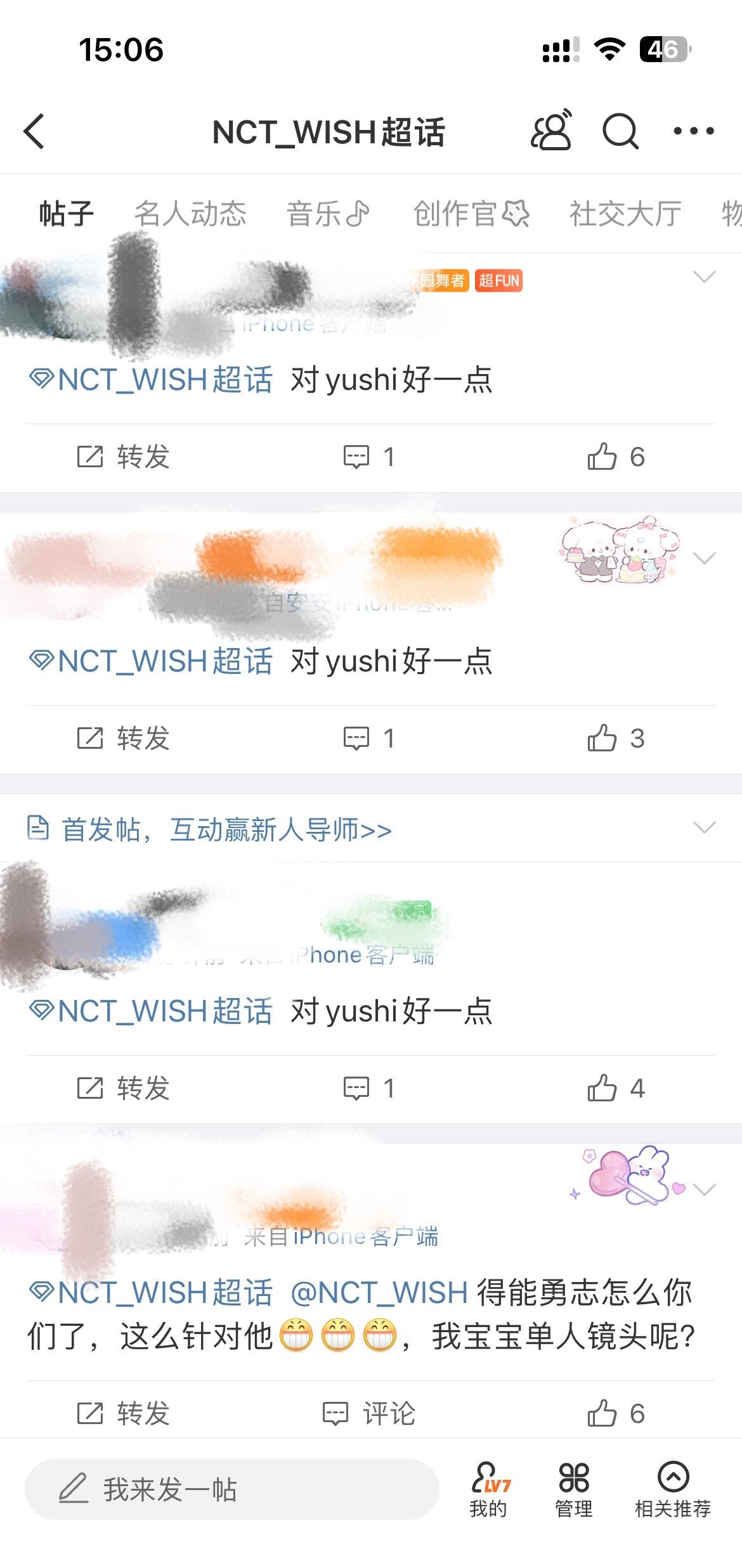Like the post with 4 likes
Screen dimensions: 742x1568
(615, 1088)
